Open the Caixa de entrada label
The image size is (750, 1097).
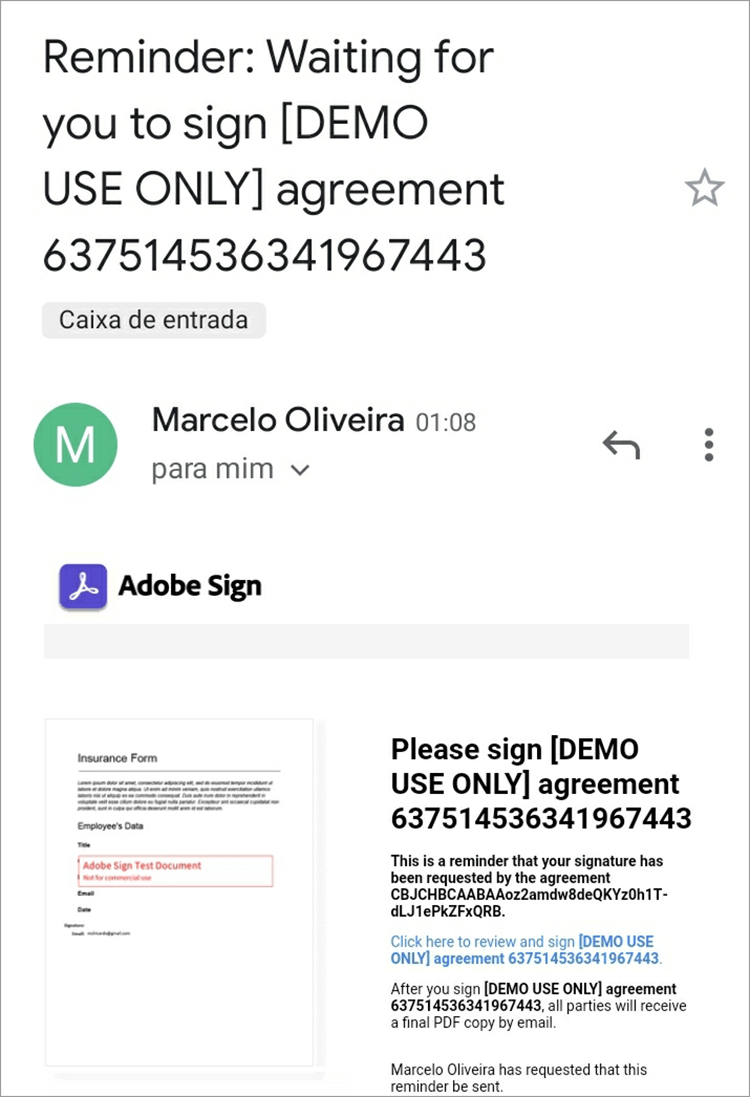(x=153, y=321)
